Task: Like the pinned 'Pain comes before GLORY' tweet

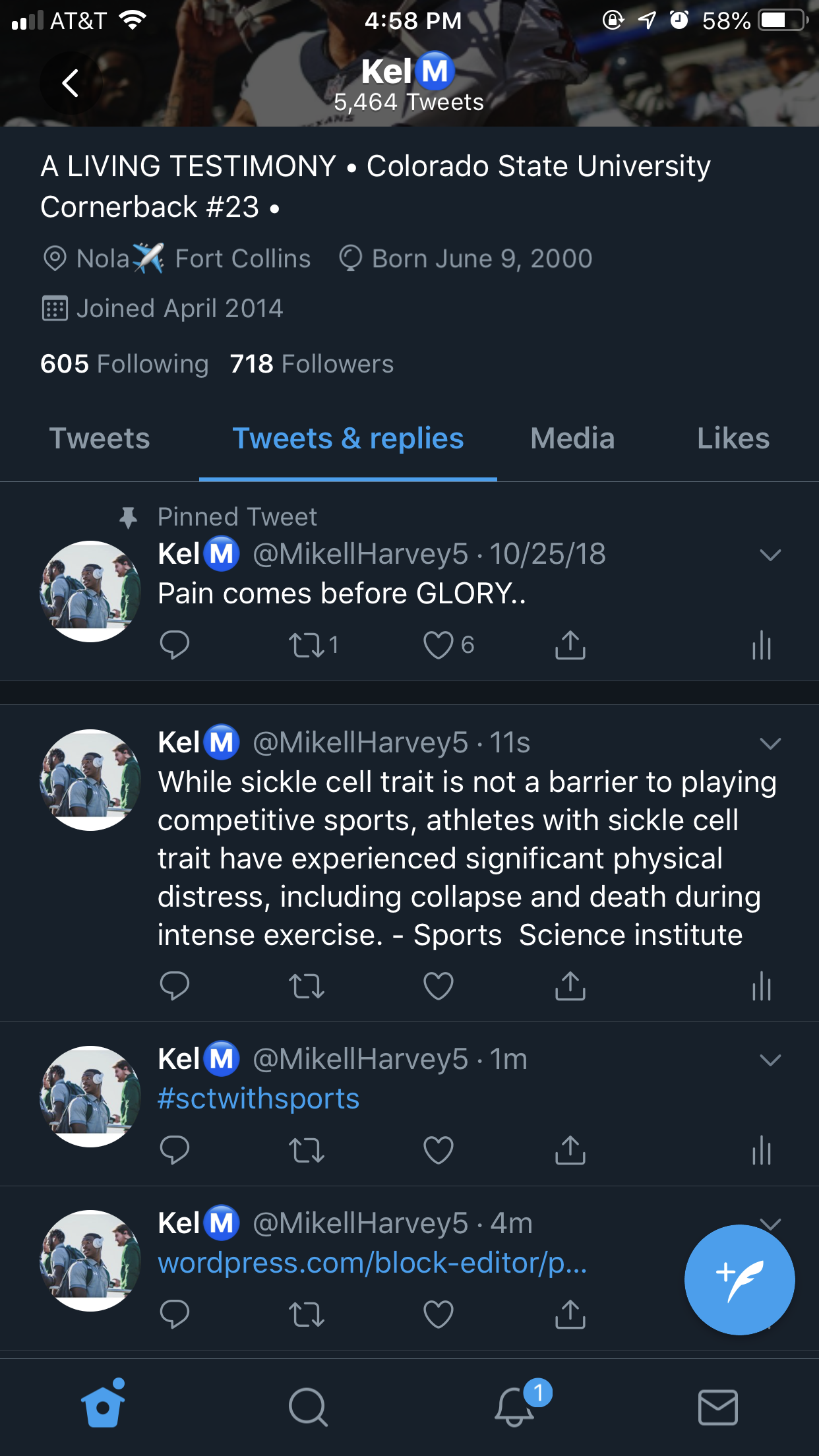Action: click(439, 645)
